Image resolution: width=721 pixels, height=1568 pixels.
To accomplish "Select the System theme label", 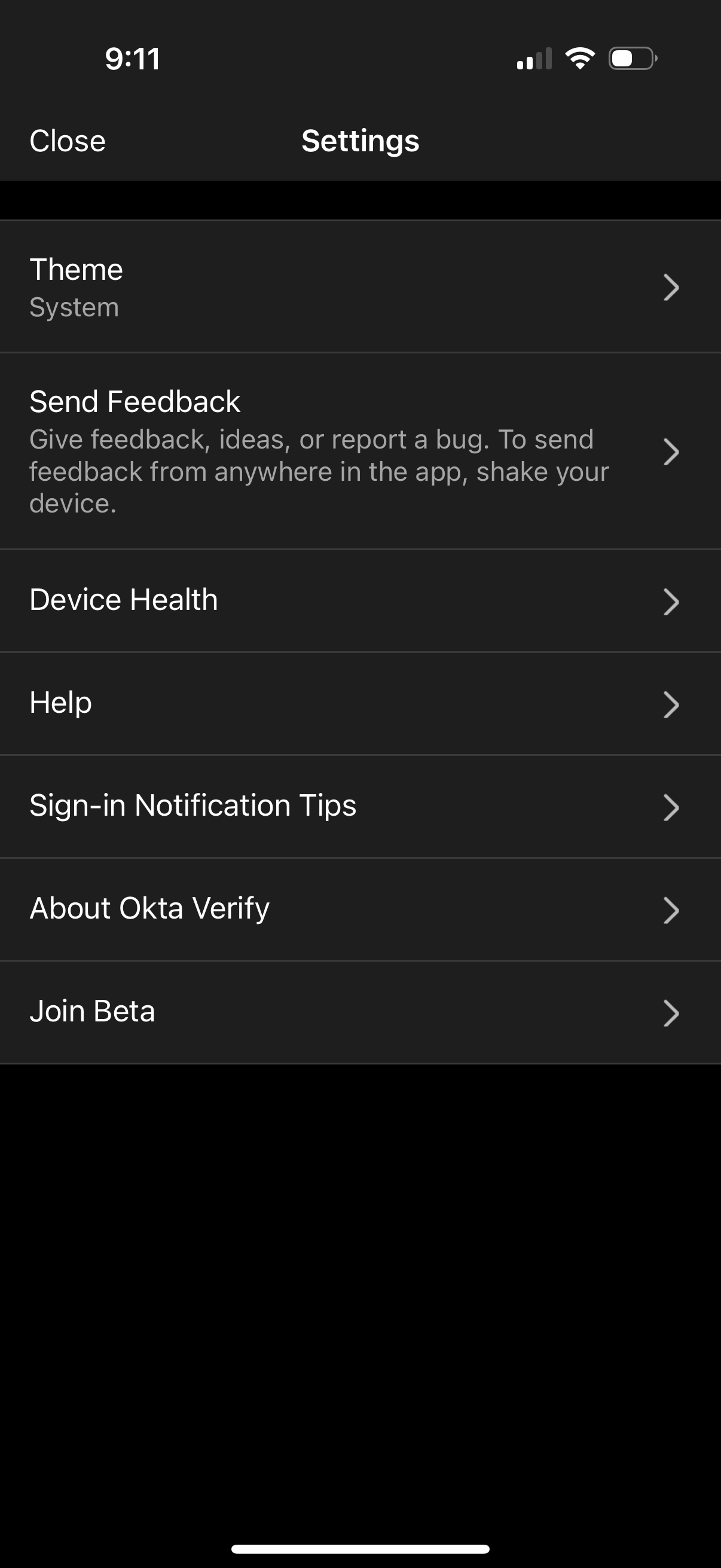I will (74, 307).
